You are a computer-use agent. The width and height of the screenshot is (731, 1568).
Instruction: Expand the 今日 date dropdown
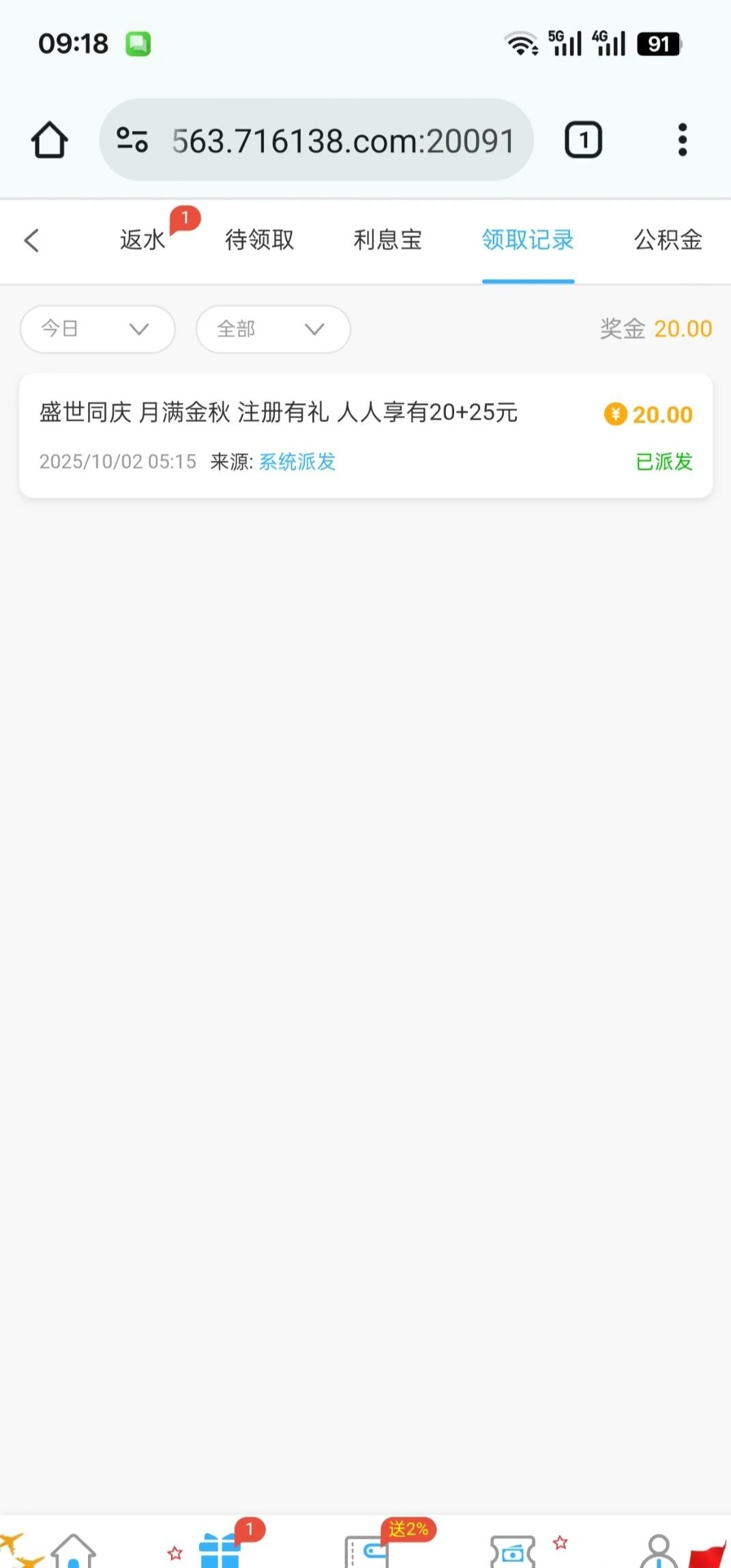tap(98, 329)
